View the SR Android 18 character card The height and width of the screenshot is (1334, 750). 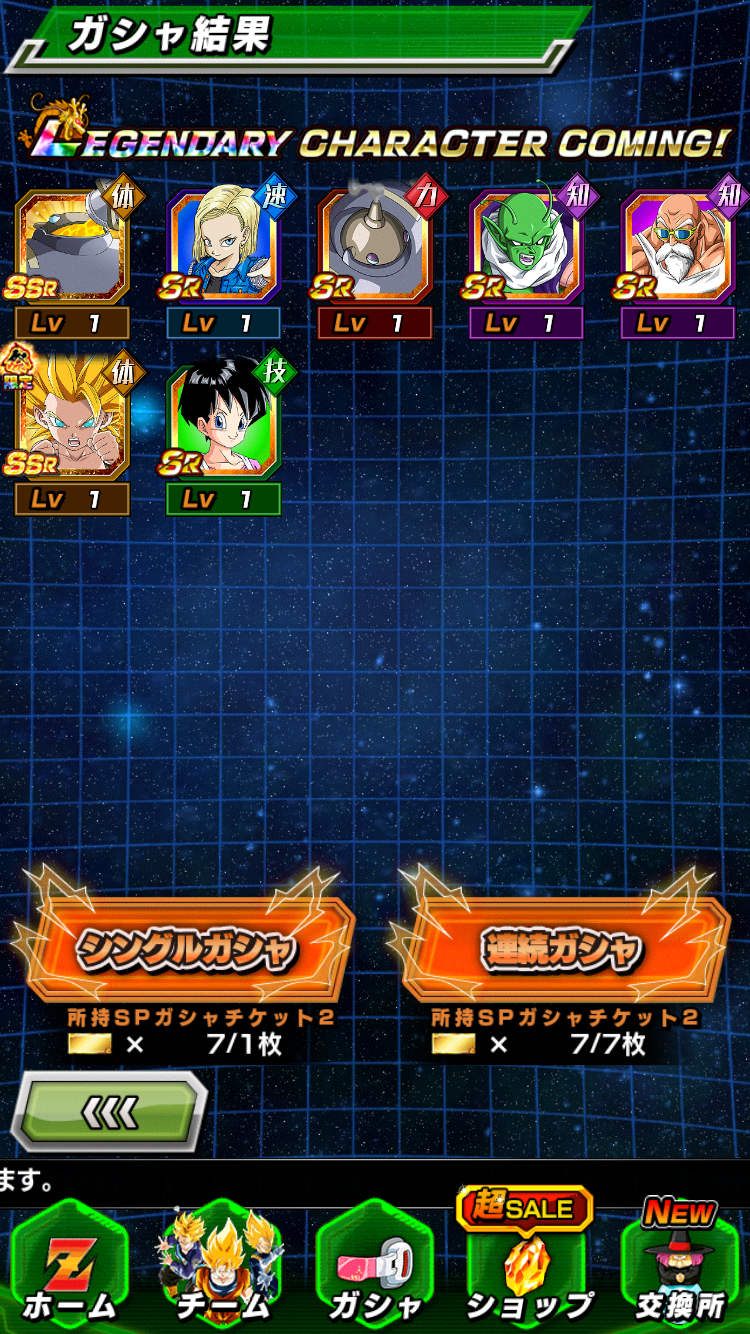click(x=223, y=260)
